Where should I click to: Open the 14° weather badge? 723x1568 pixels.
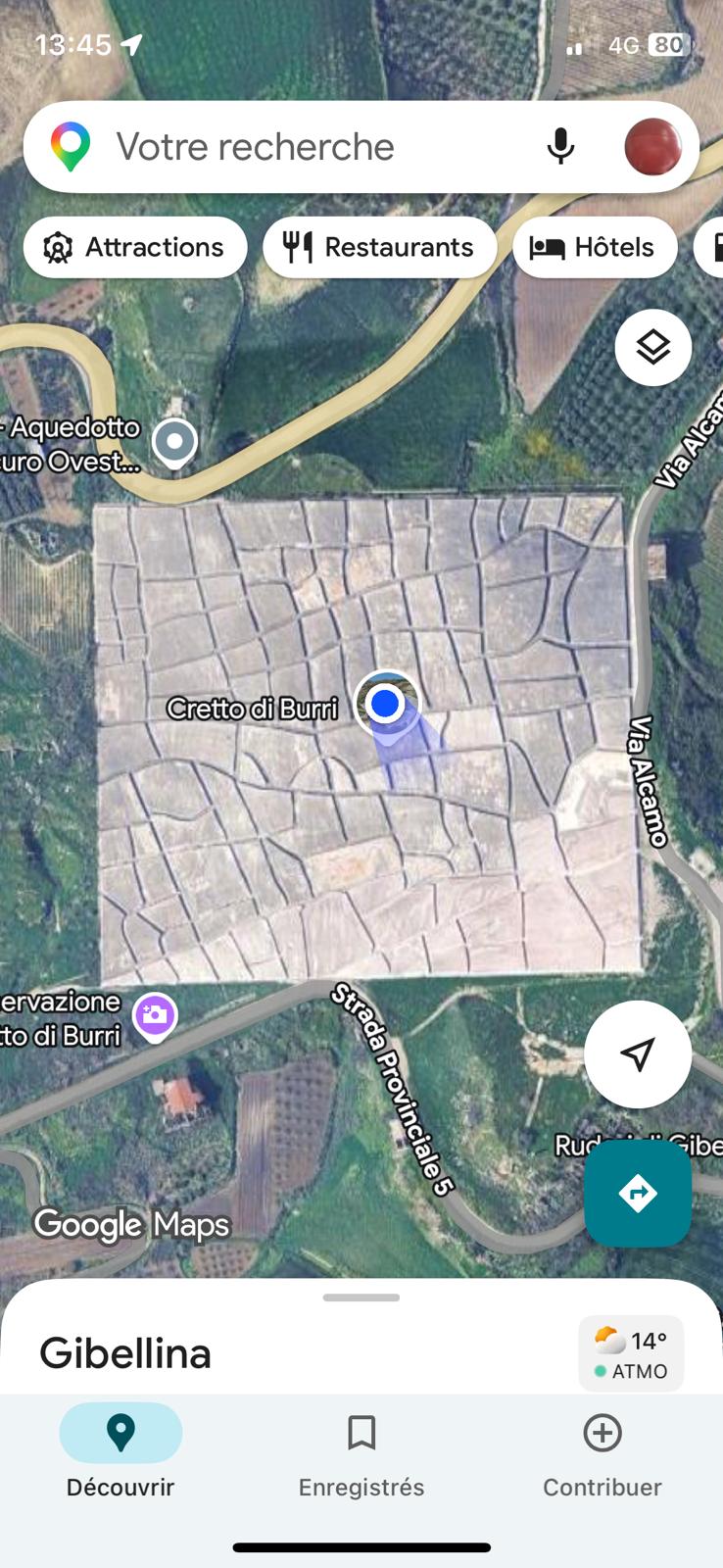coord(631,1353)
